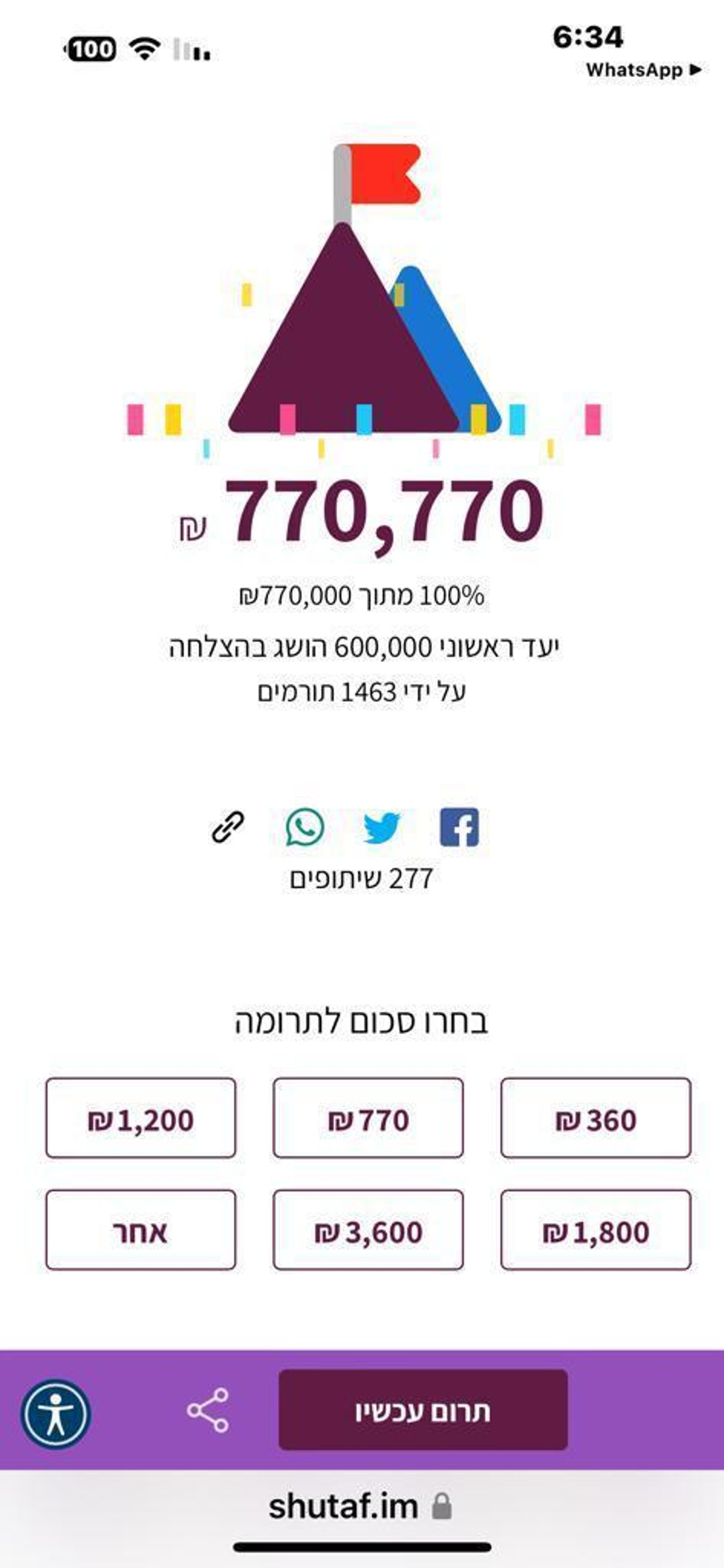This screenshot has width=724, height=1568.
Task: Copy the campaign link via chain icon
Action: [x=228, y=827]
